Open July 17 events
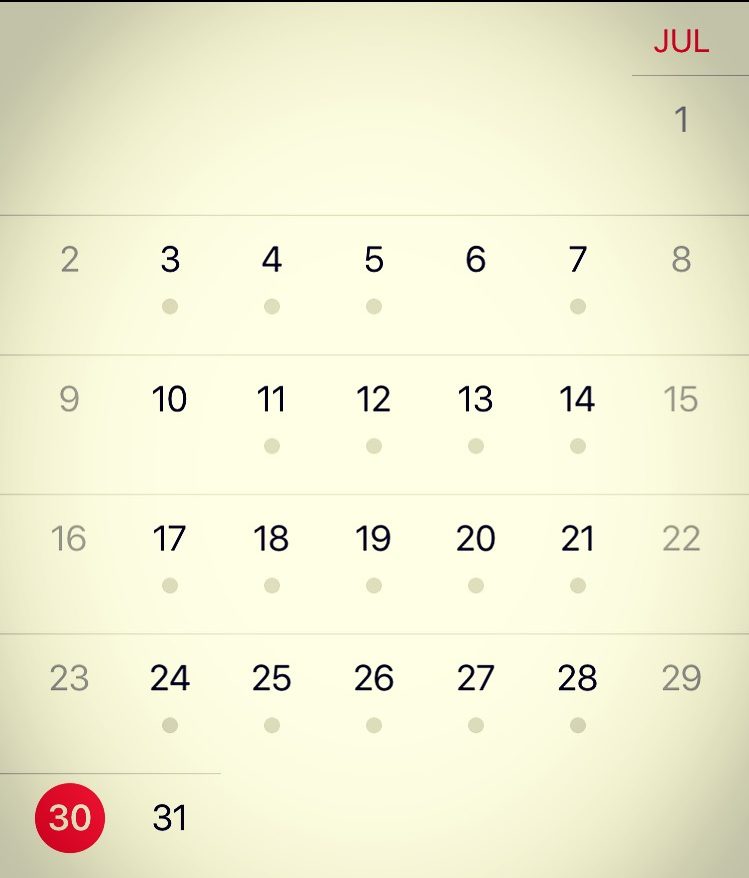This screenshot has width=749, height=878. coord(170,539)
